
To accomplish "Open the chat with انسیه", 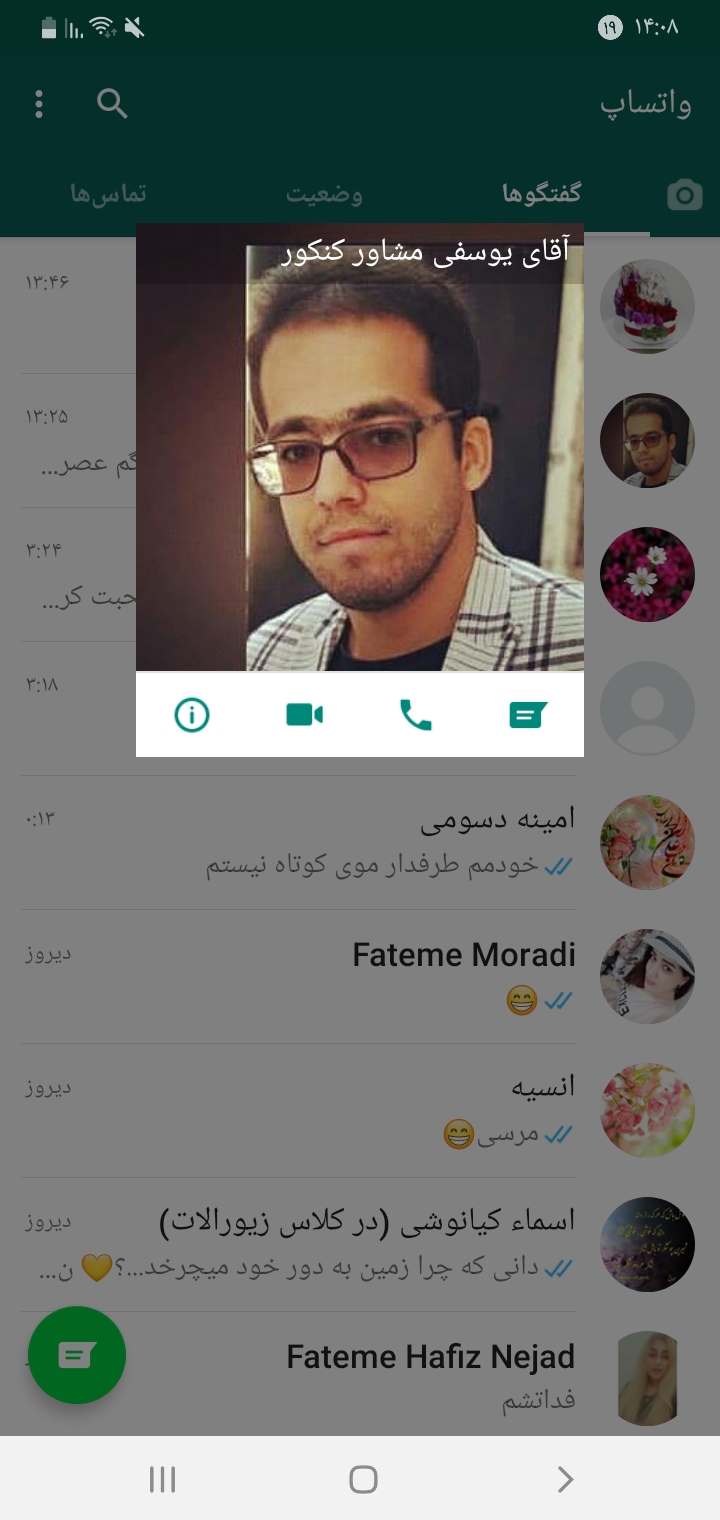I will (x=400, y=1110).
